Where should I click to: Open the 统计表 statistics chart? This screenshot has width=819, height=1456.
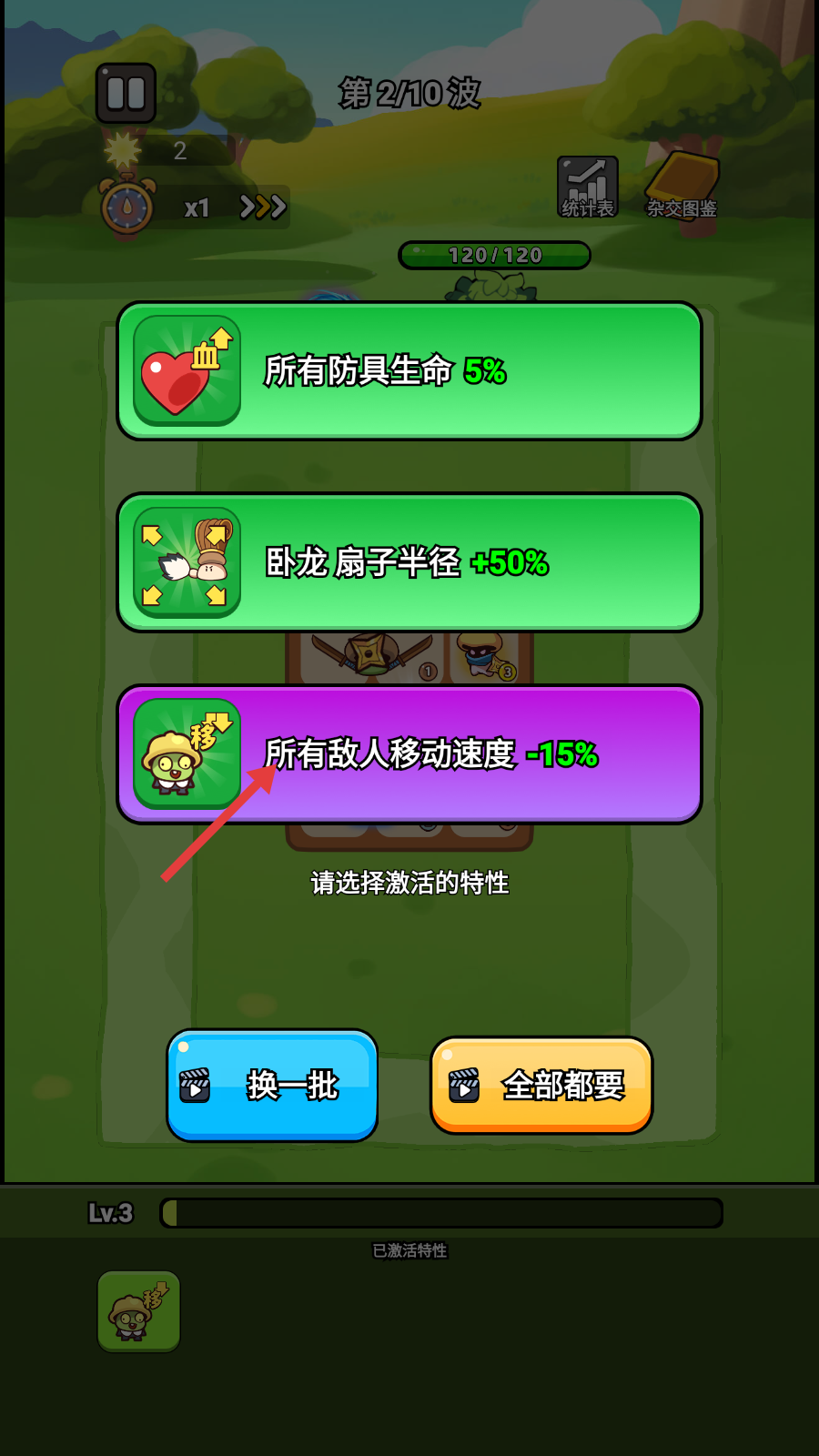pos(587,187)
